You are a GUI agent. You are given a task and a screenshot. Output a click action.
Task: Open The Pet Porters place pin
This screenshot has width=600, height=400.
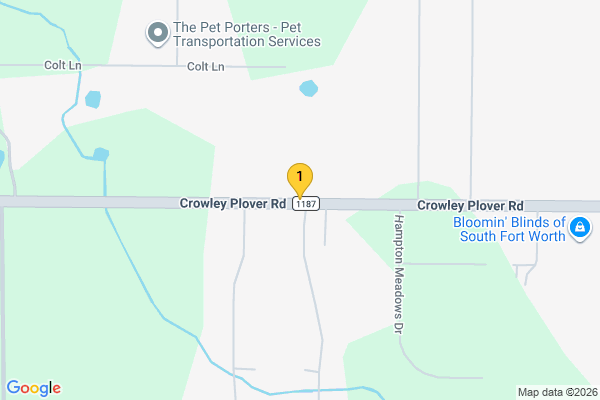click(x=157, y=34)
